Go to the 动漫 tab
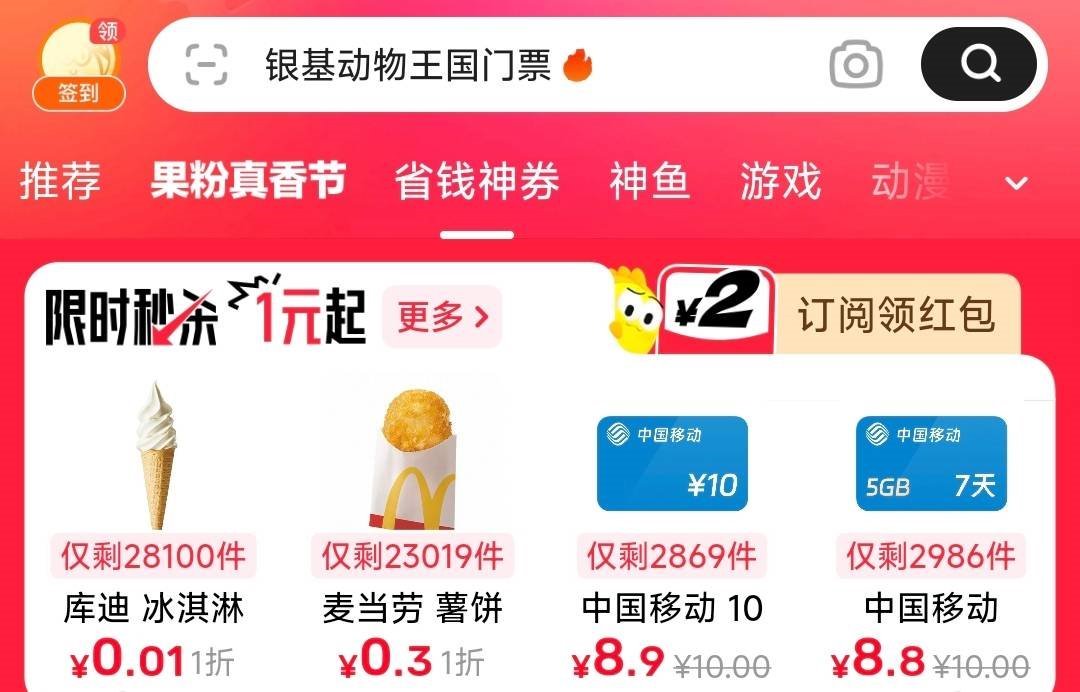Viewport: 1080px width, 692px height. point(910,182)
